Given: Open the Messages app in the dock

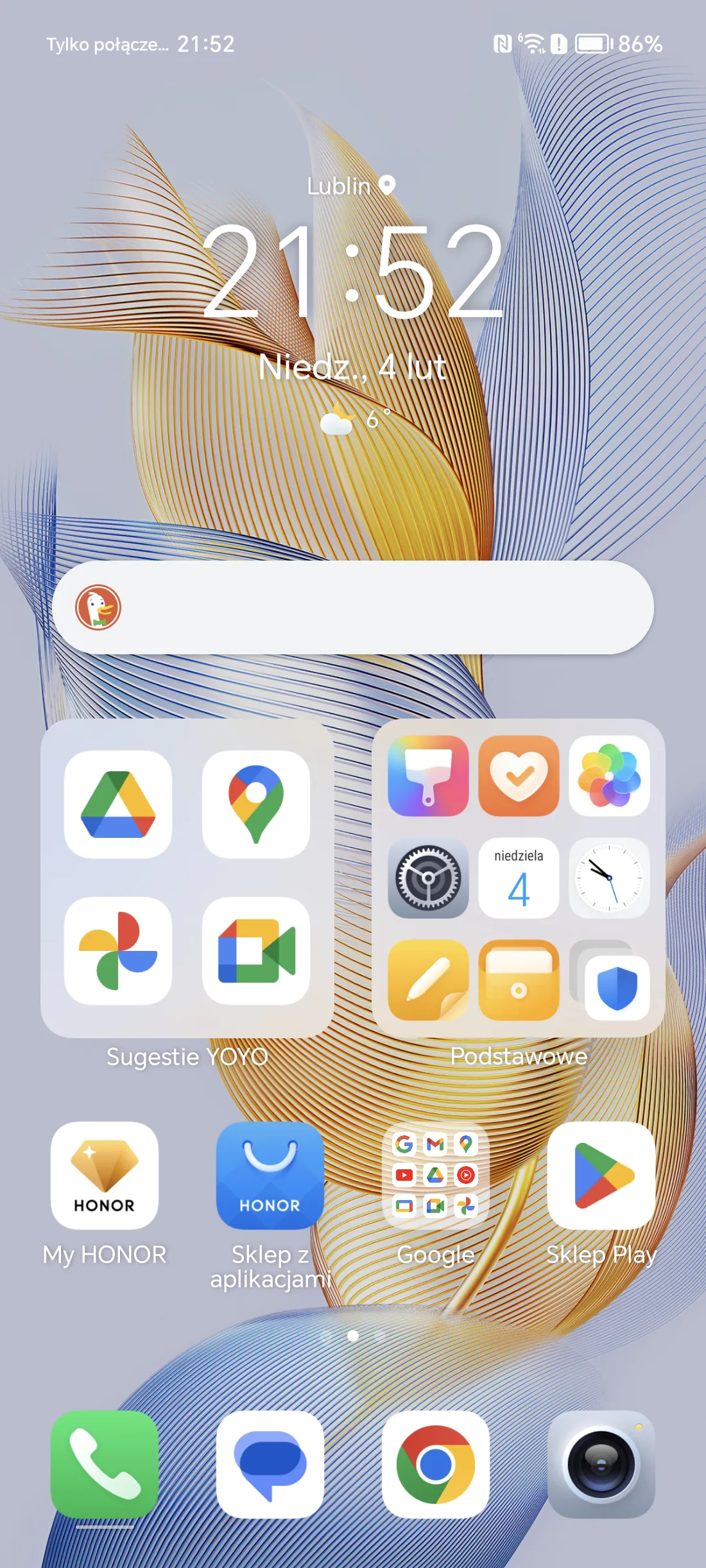Looking at the screenshot, I should (x=270, y=1465).
